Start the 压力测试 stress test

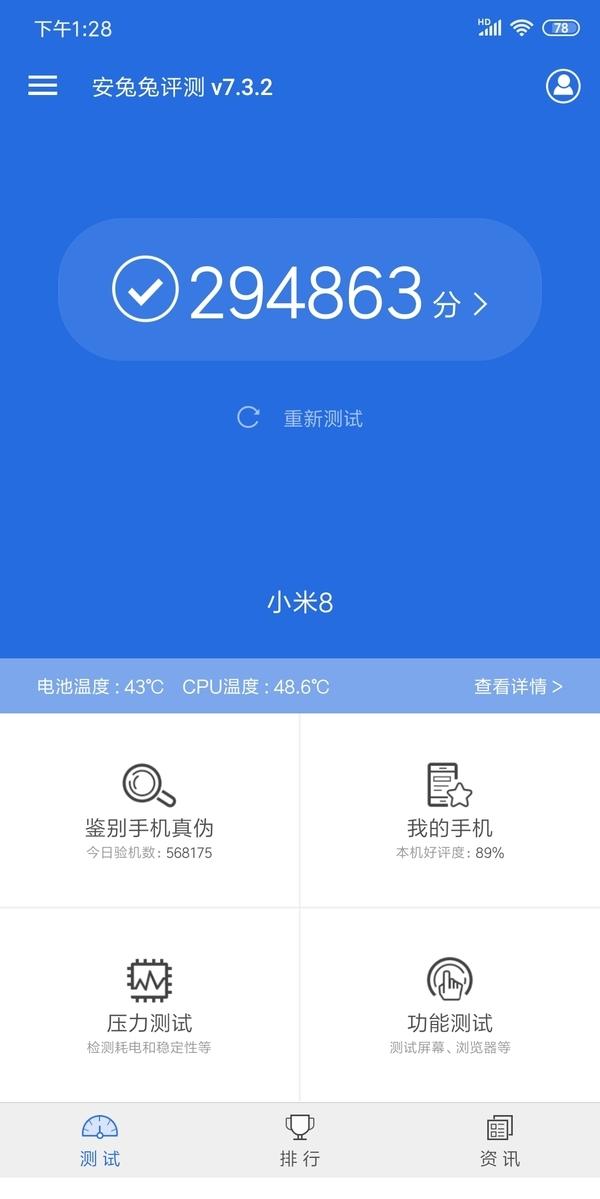[x=149, y=1005]
